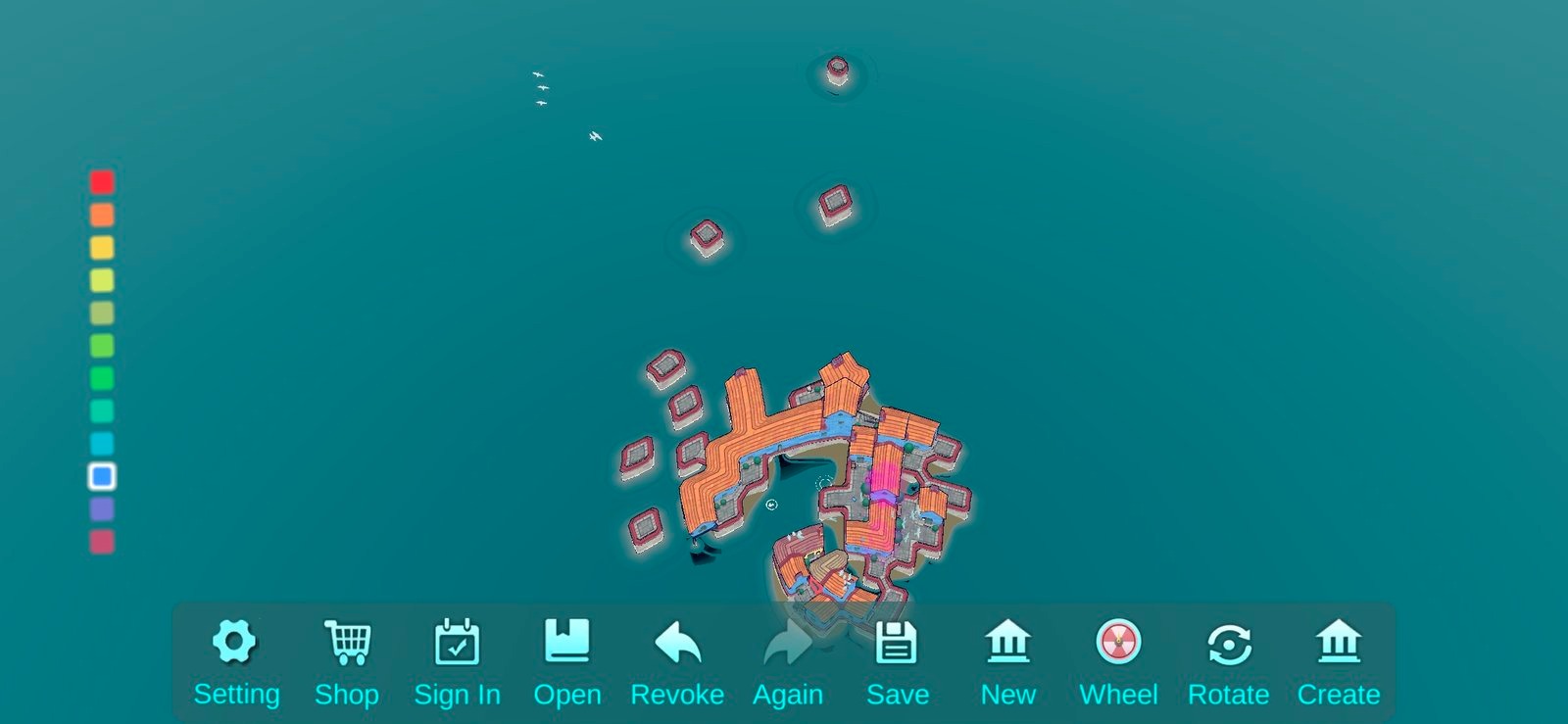
Task: Tap the Create button
Action: 1339,663
